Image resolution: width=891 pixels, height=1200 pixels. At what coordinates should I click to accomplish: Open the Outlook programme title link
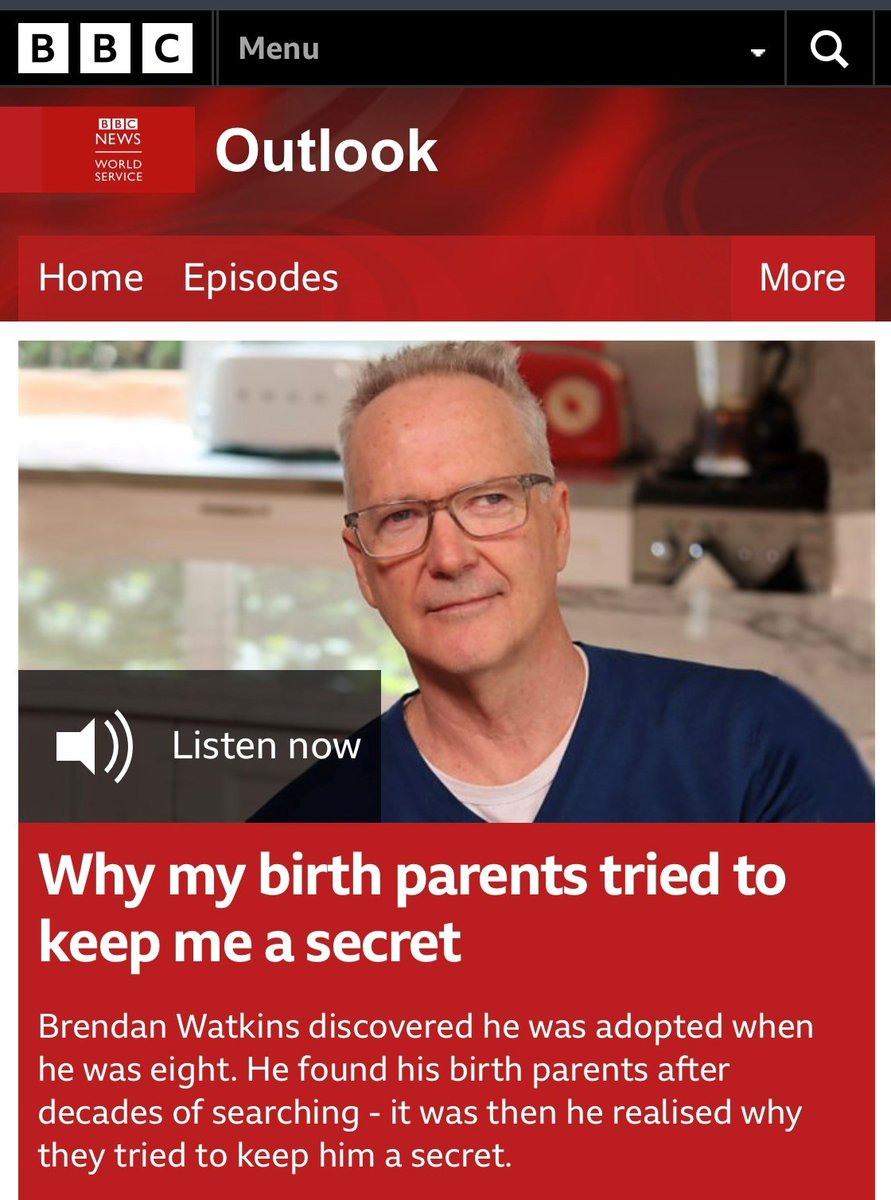[326, 150]
